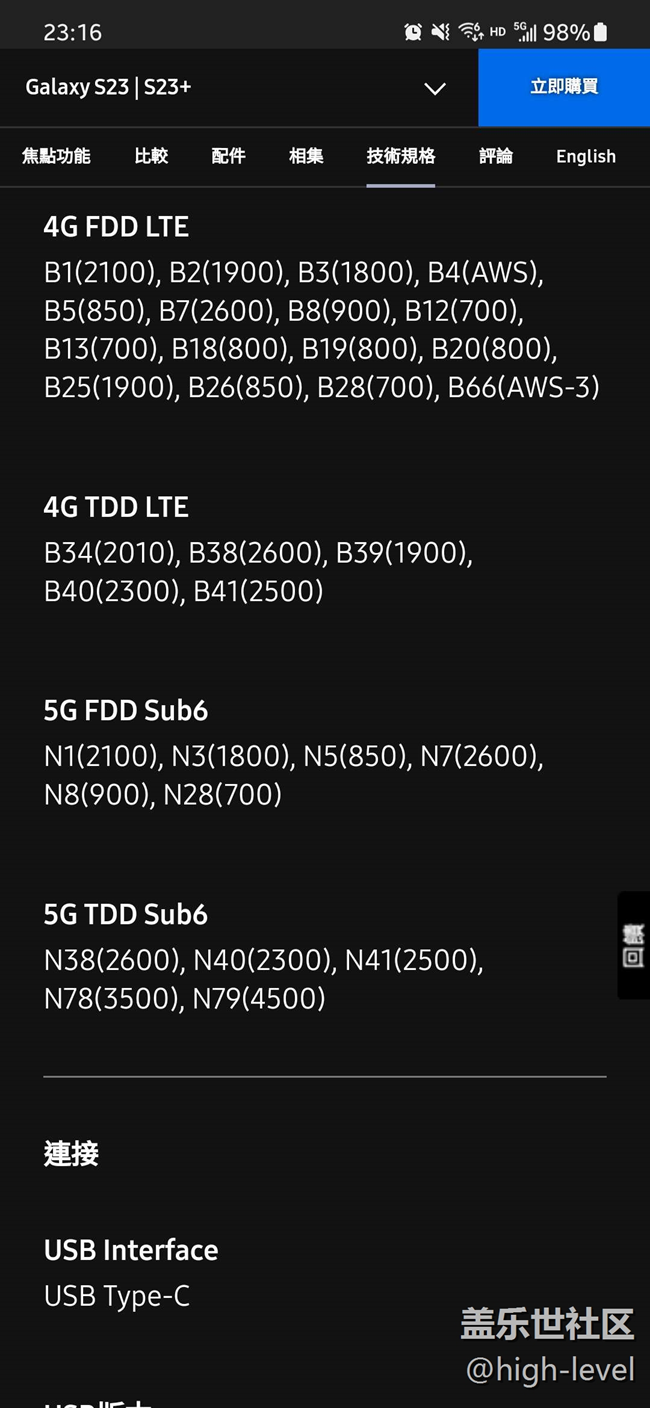Open the 比較 tab

151,156
